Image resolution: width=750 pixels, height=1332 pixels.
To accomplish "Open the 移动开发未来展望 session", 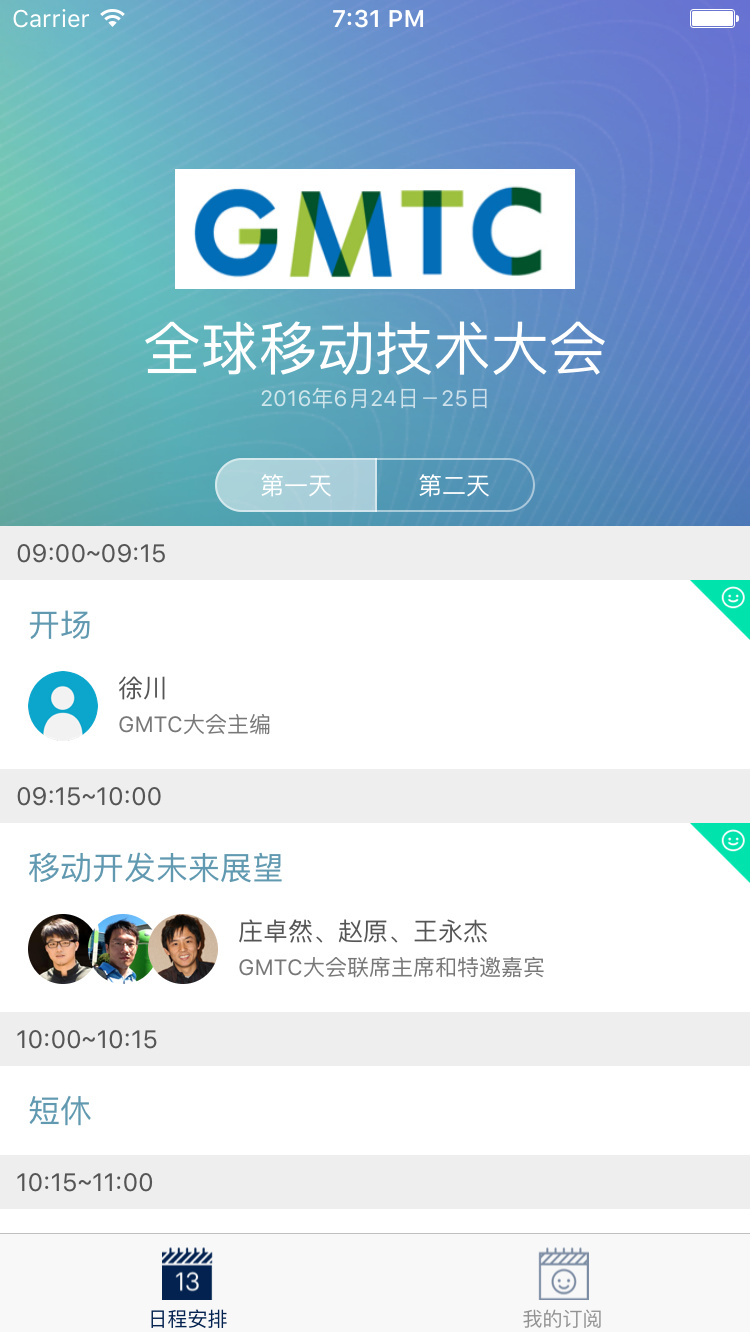I will tap(375, 918).
